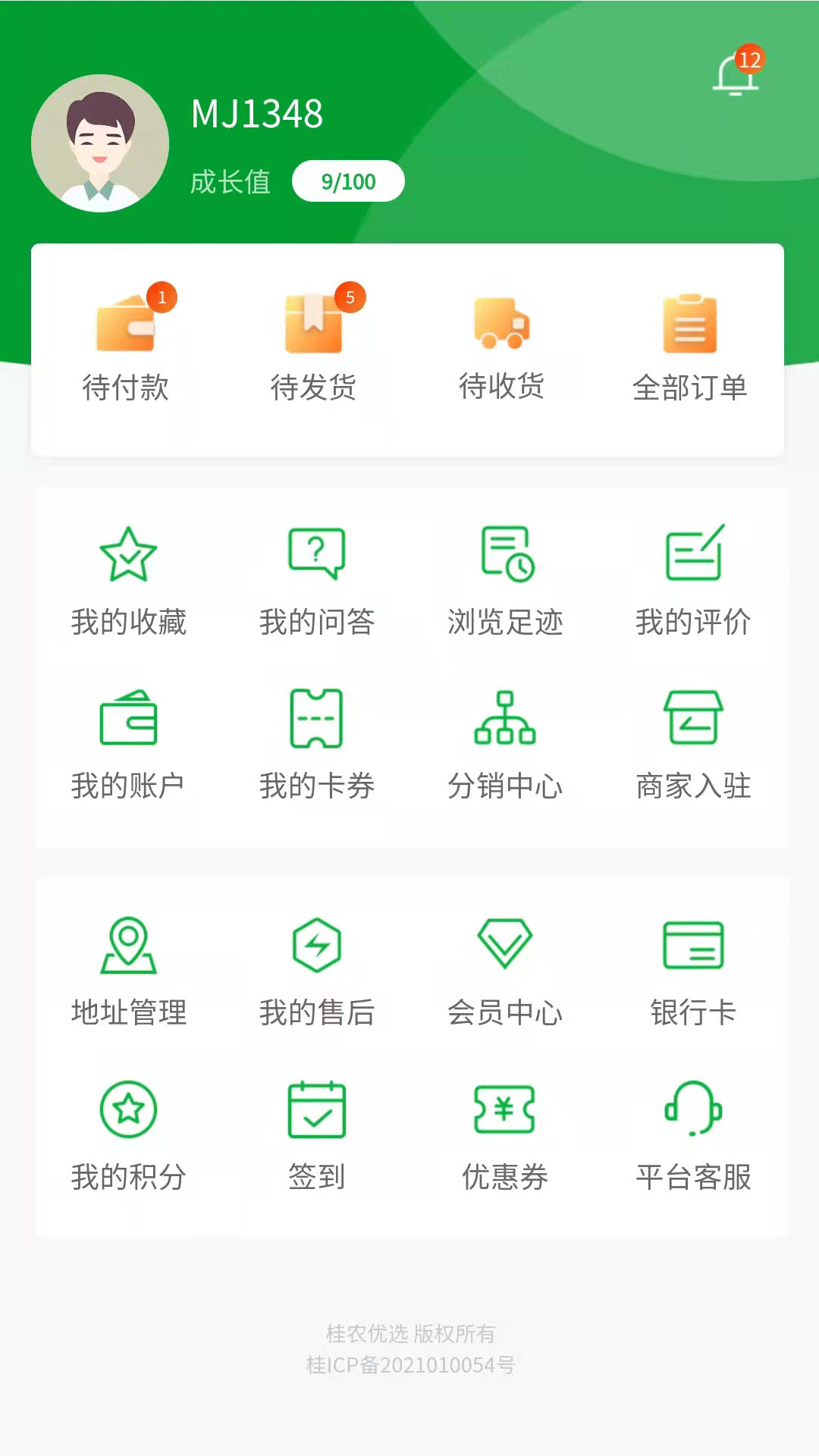Viewport: 819px width, 1456px height.
Task: Tap the 成长值 9/100 growth progress pill
Action: pyautogui.click(x=348, y=180)
